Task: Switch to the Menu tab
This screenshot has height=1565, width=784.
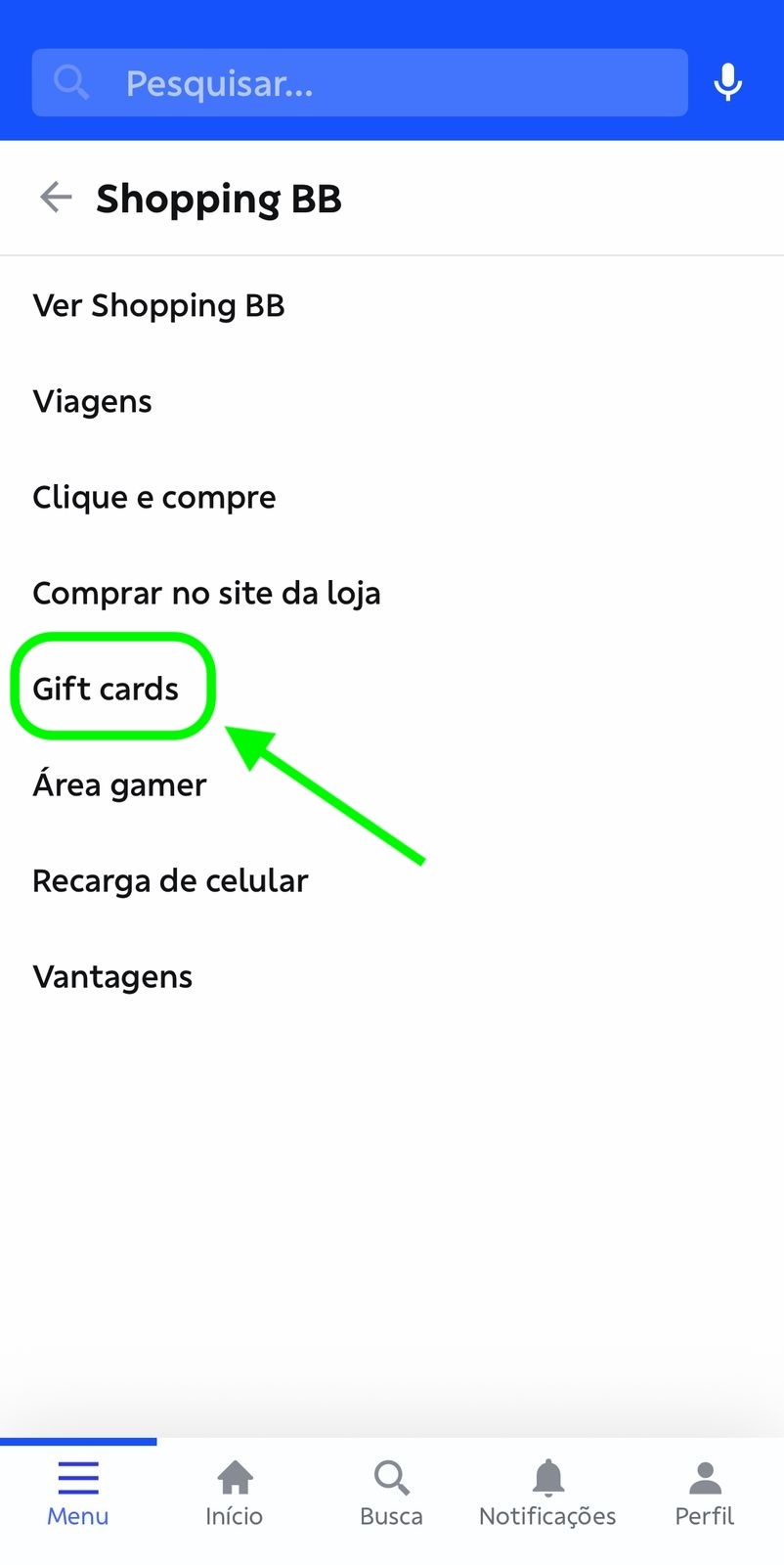Action: (x=78, y=1494)
